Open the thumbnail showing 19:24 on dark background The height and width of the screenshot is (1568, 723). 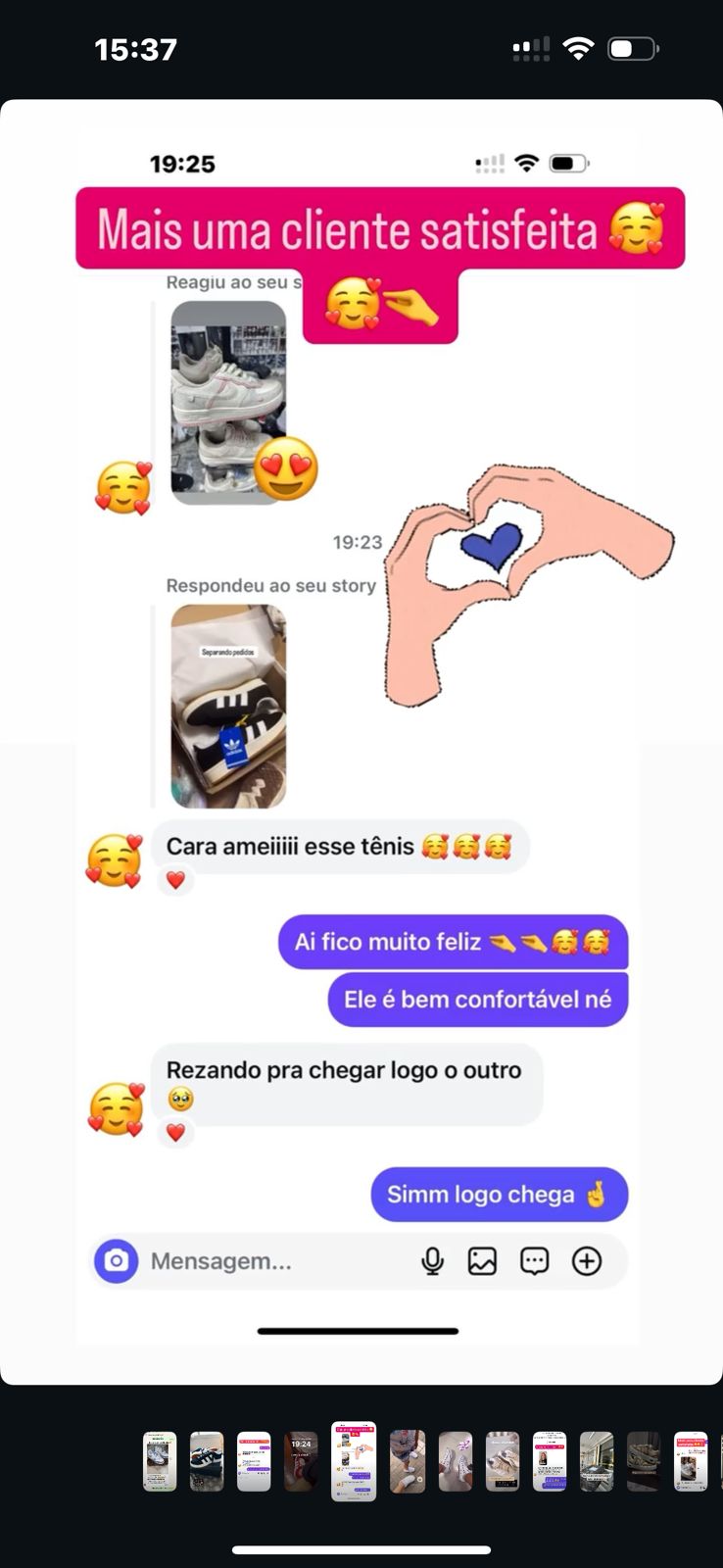[x=301, y=1461]
